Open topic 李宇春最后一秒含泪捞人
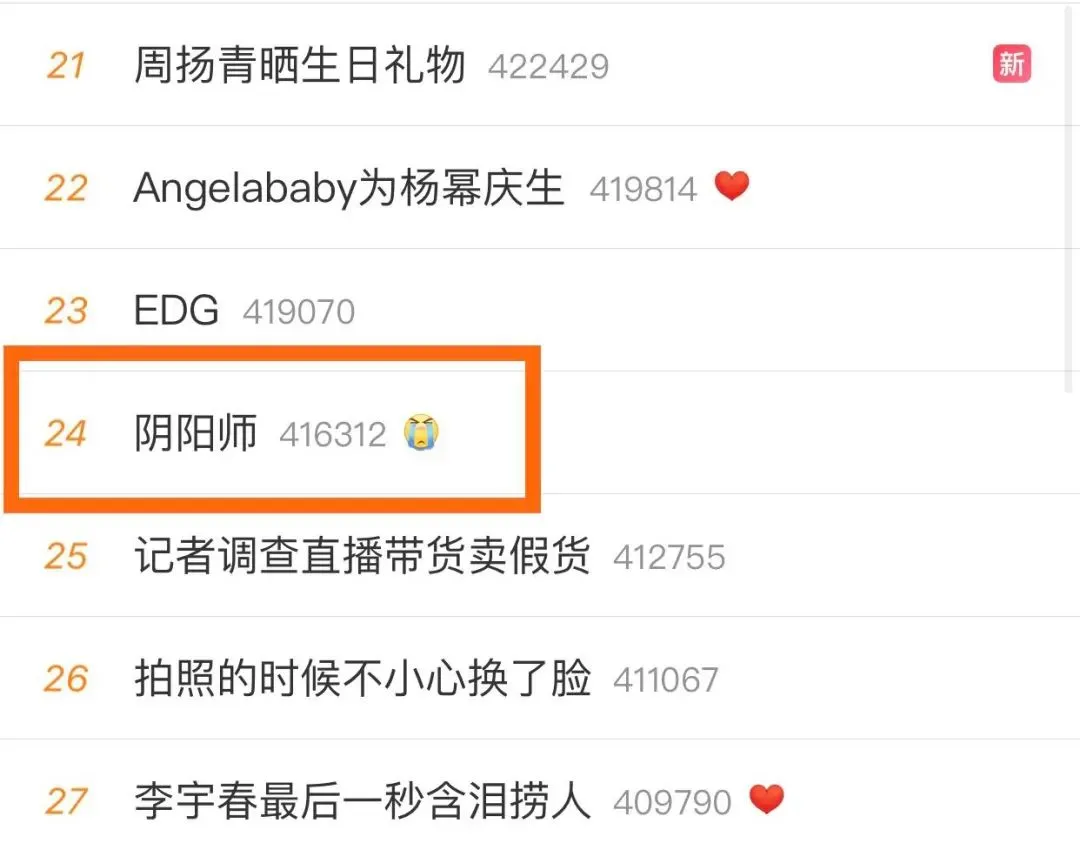This screenshot has width=1080, height=850. [362, 802]
